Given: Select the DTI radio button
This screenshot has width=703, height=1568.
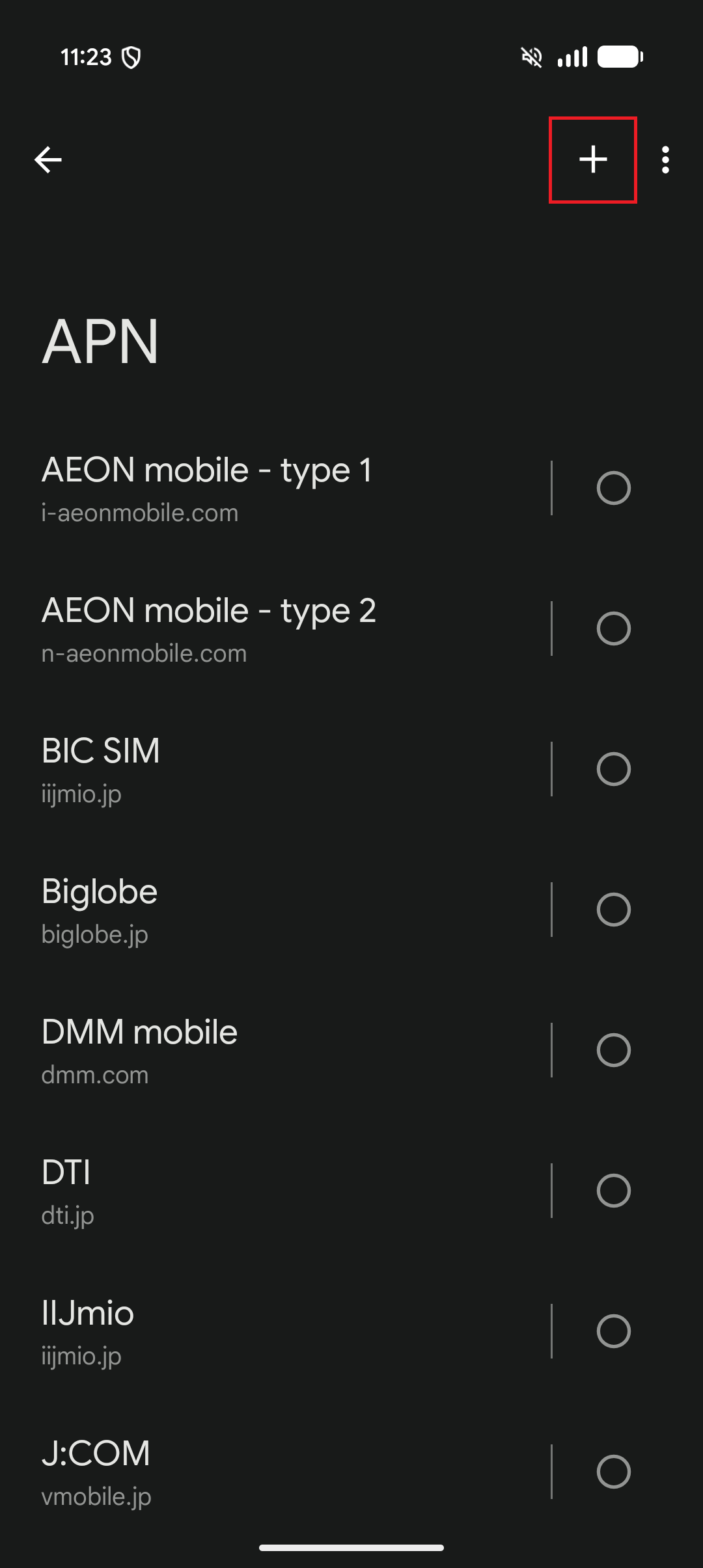Looking at the screenshot, I should click(613, 1191).
